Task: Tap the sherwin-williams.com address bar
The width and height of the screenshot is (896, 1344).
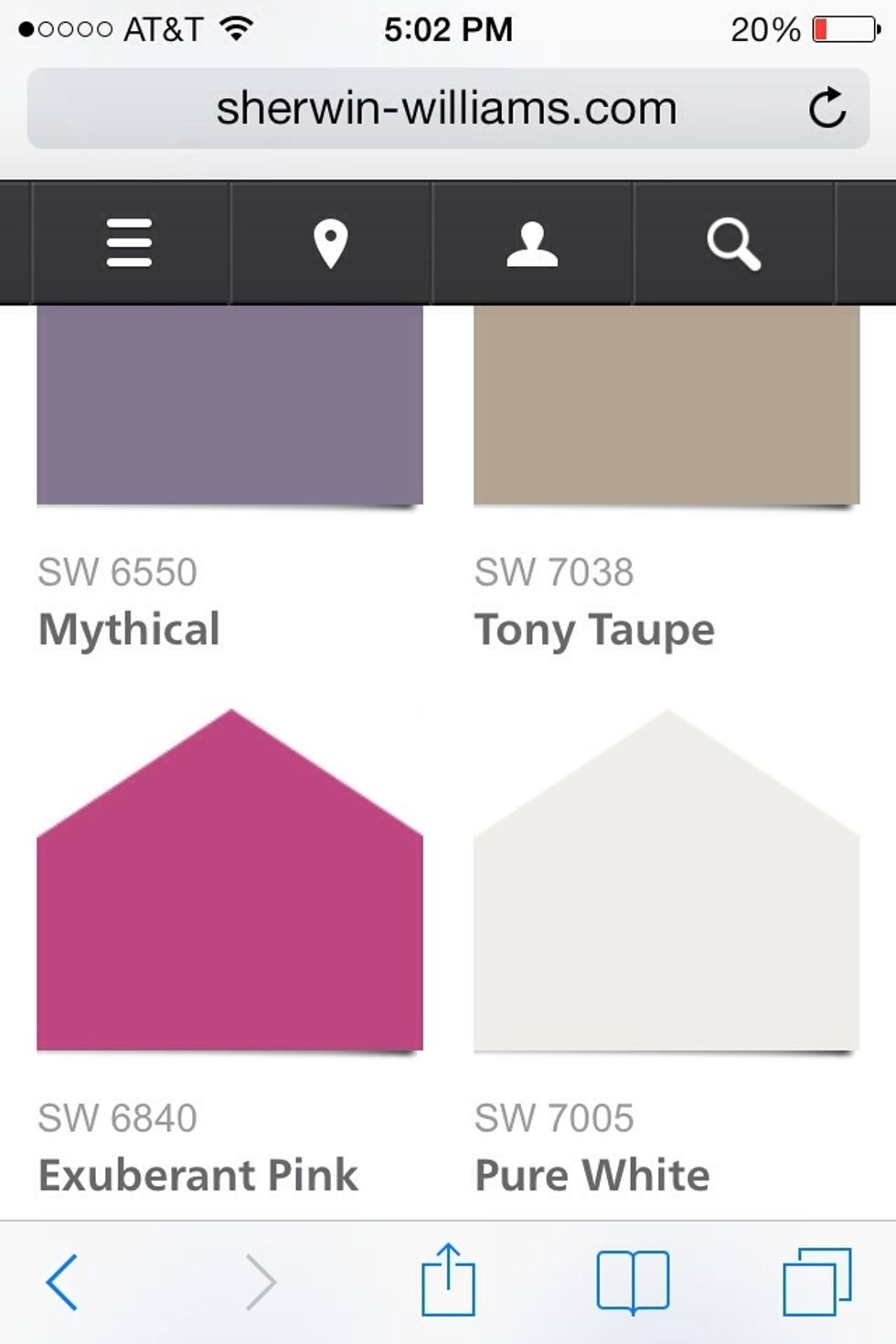Action: [445, 107]
